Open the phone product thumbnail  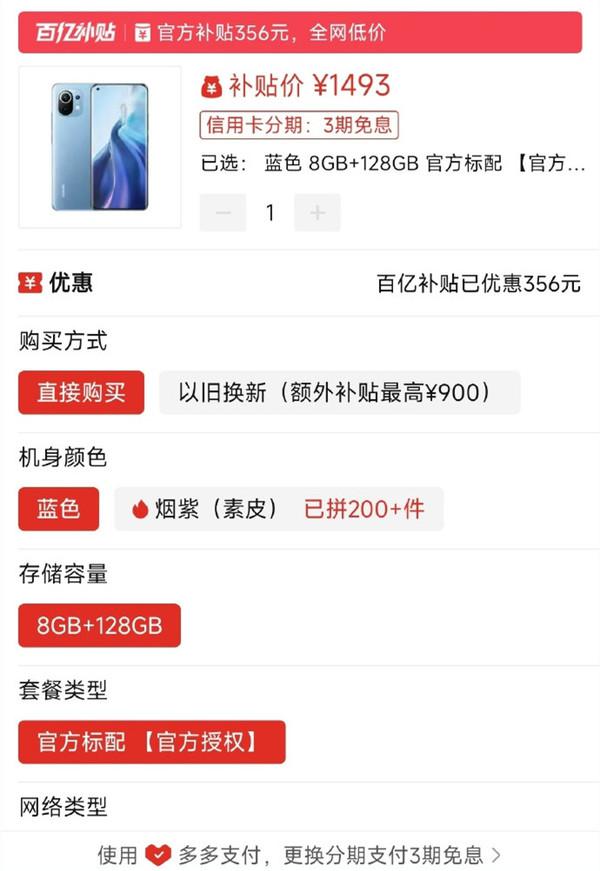[100, 147]
